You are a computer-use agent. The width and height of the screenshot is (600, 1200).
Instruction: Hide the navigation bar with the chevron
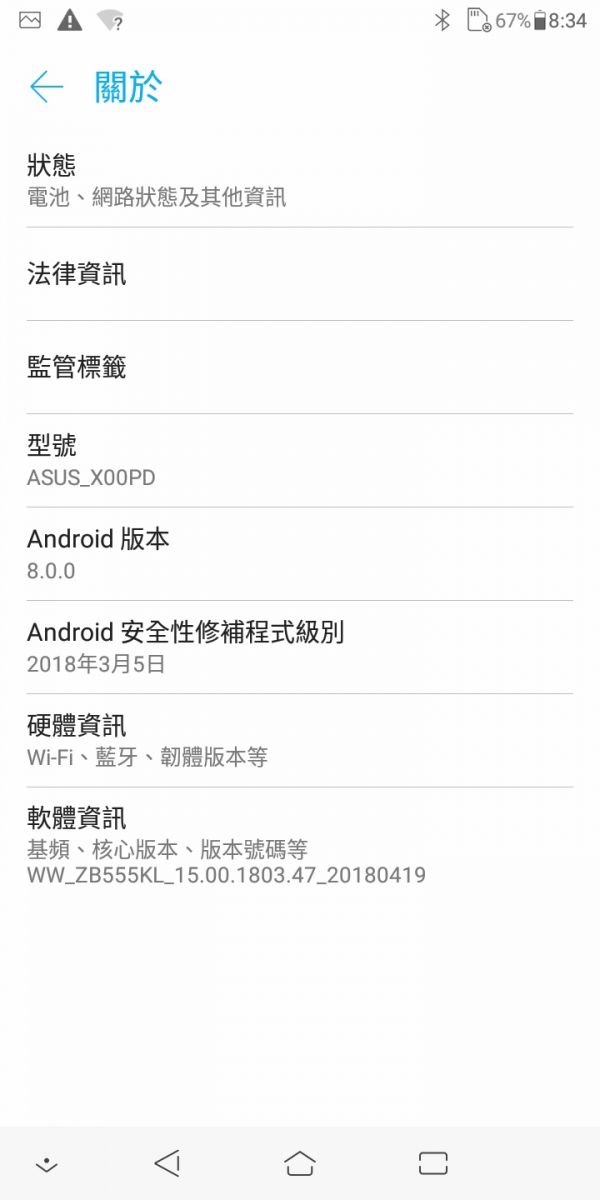tap(45, 1163)
